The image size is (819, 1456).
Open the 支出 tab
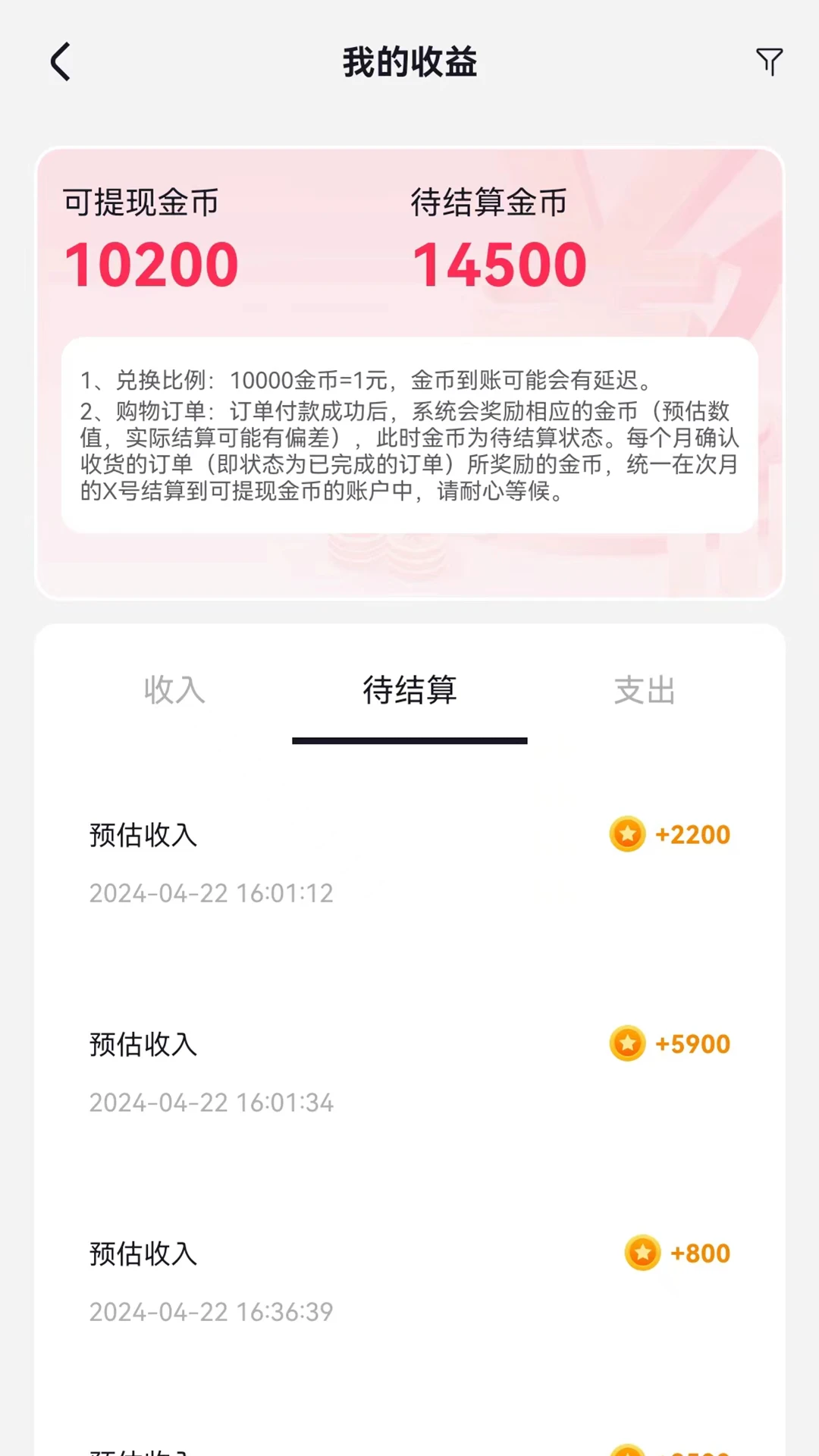point(645,691)
